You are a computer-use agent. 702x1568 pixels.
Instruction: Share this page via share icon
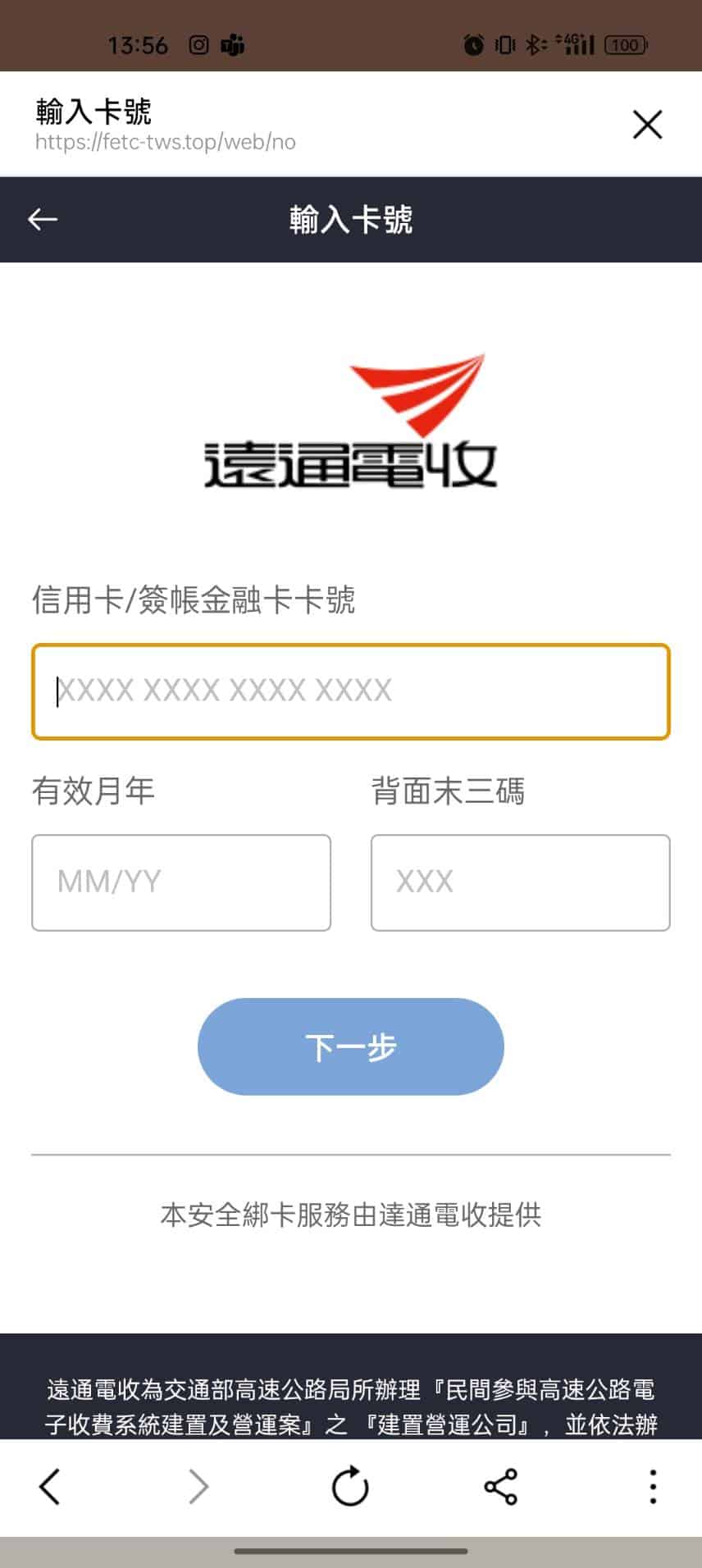point(500,1486)
